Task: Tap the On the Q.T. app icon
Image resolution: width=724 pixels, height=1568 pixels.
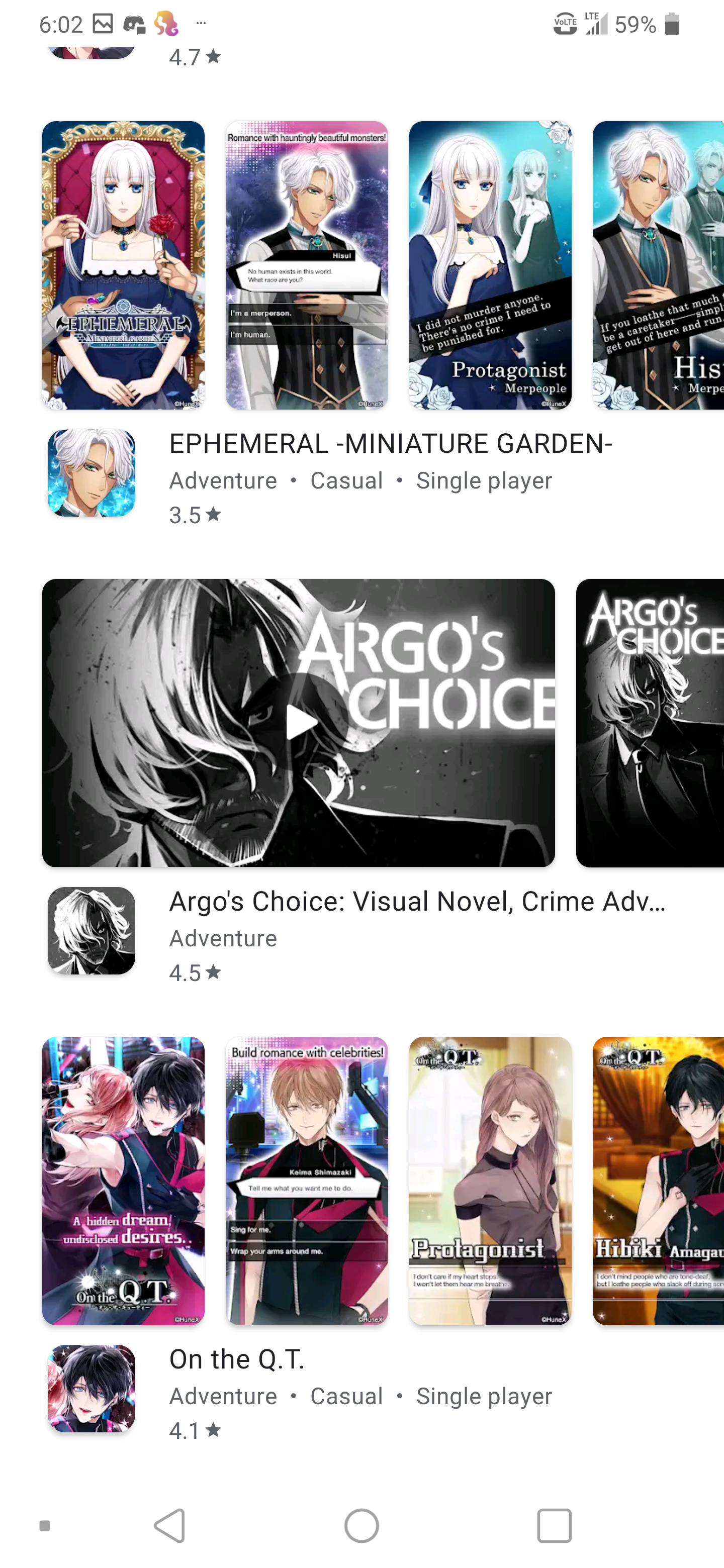Action: [92, 1389]
